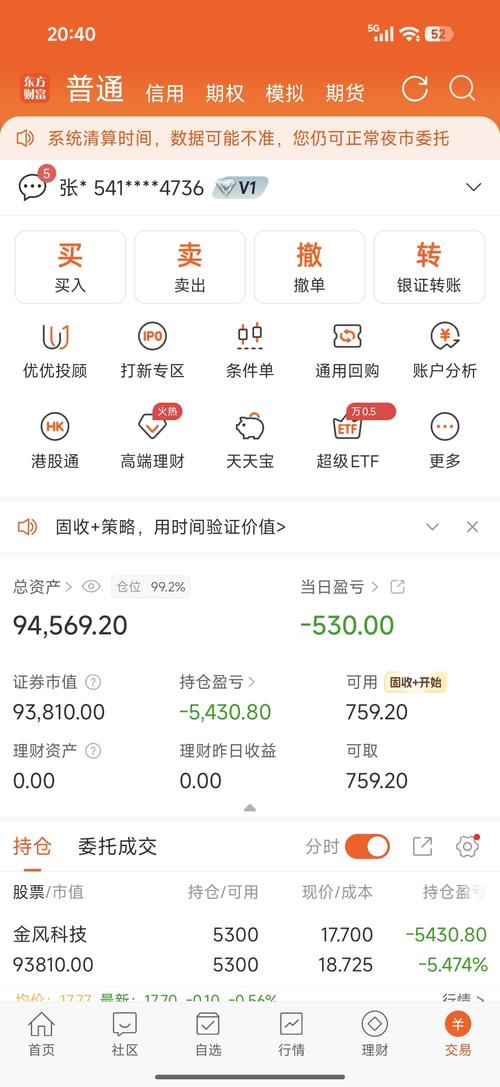Go to the 行情 bottom tab
Screen dimensions: 500x1087
(291, 1034)
